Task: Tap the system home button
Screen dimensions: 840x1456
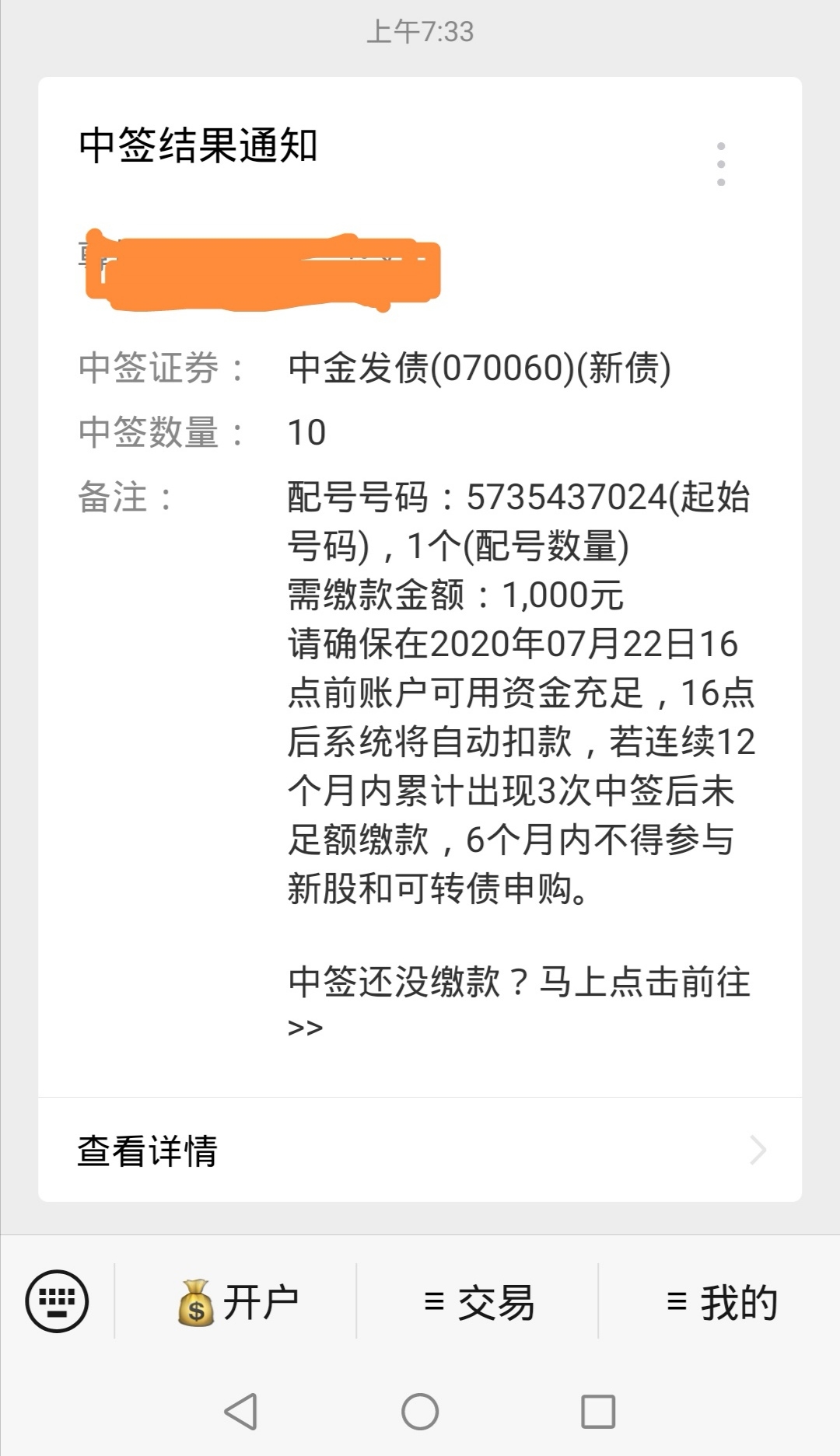Action: click(420, 1411)
